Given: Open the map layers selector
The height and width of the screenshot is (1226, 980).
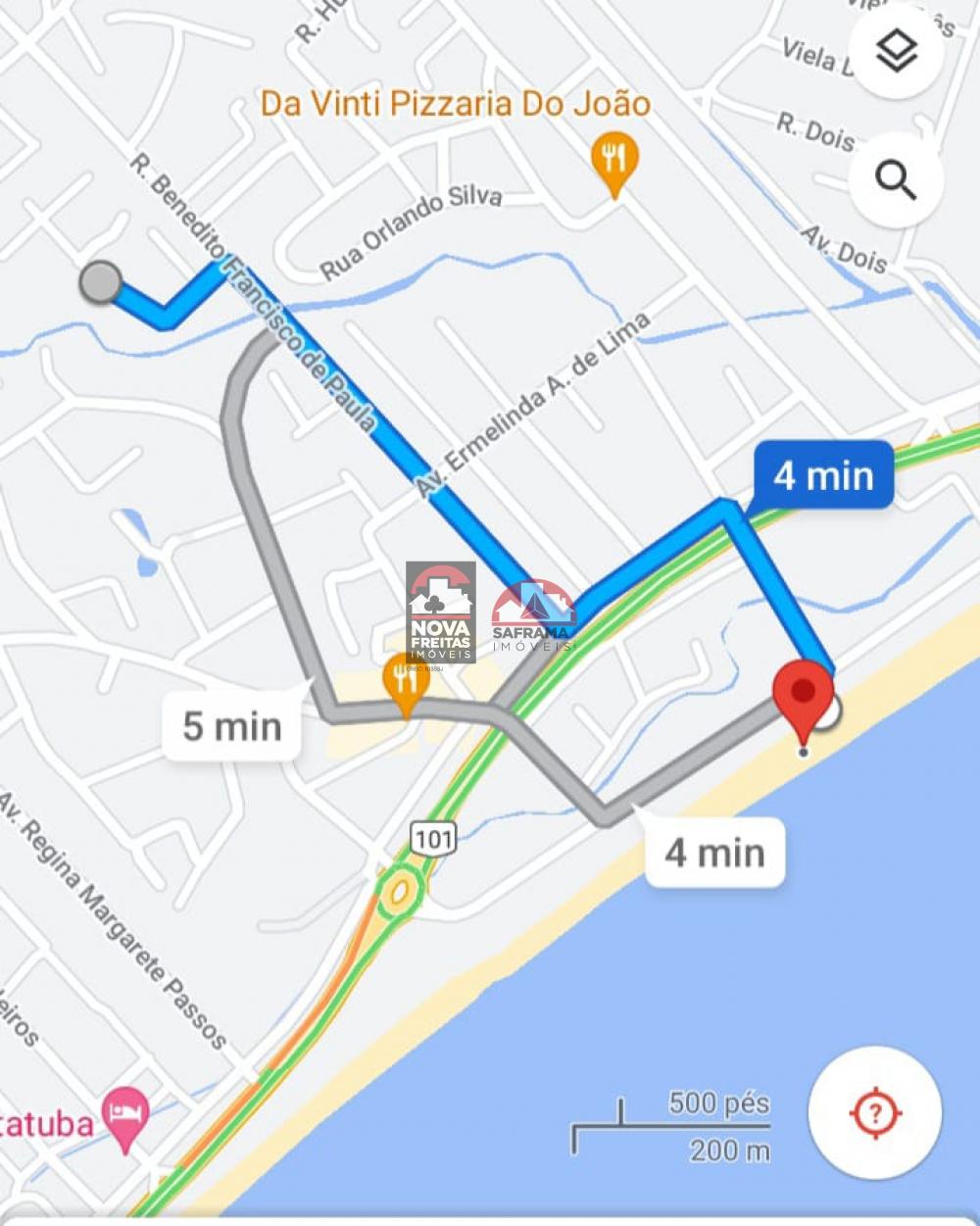Looking at the screenshot, I should [896, 52].
